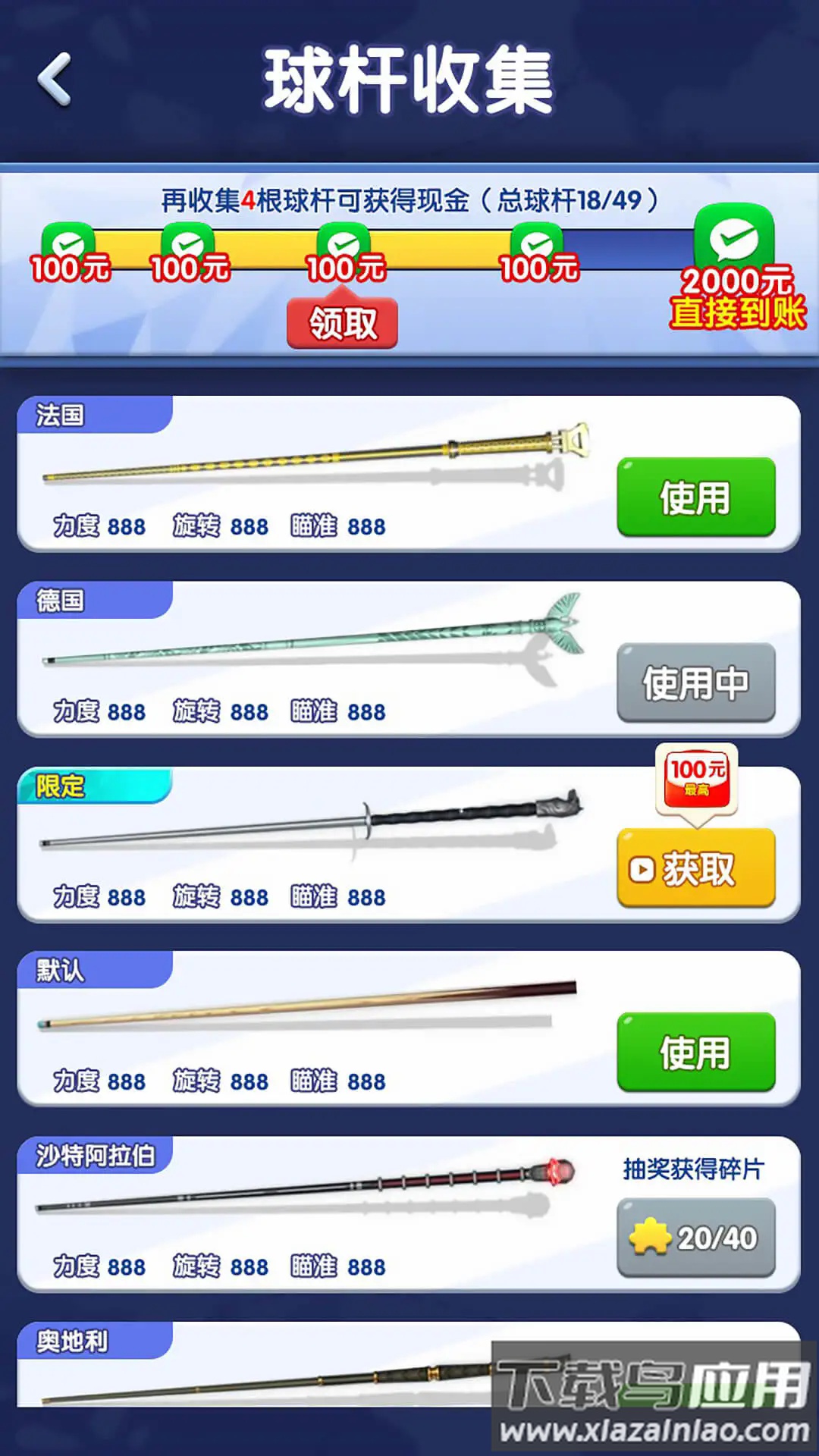Tap the first 100元 green checkmark icon
Image resolution: width=819 pixels, height=1456 pixels.
[67, 239]
